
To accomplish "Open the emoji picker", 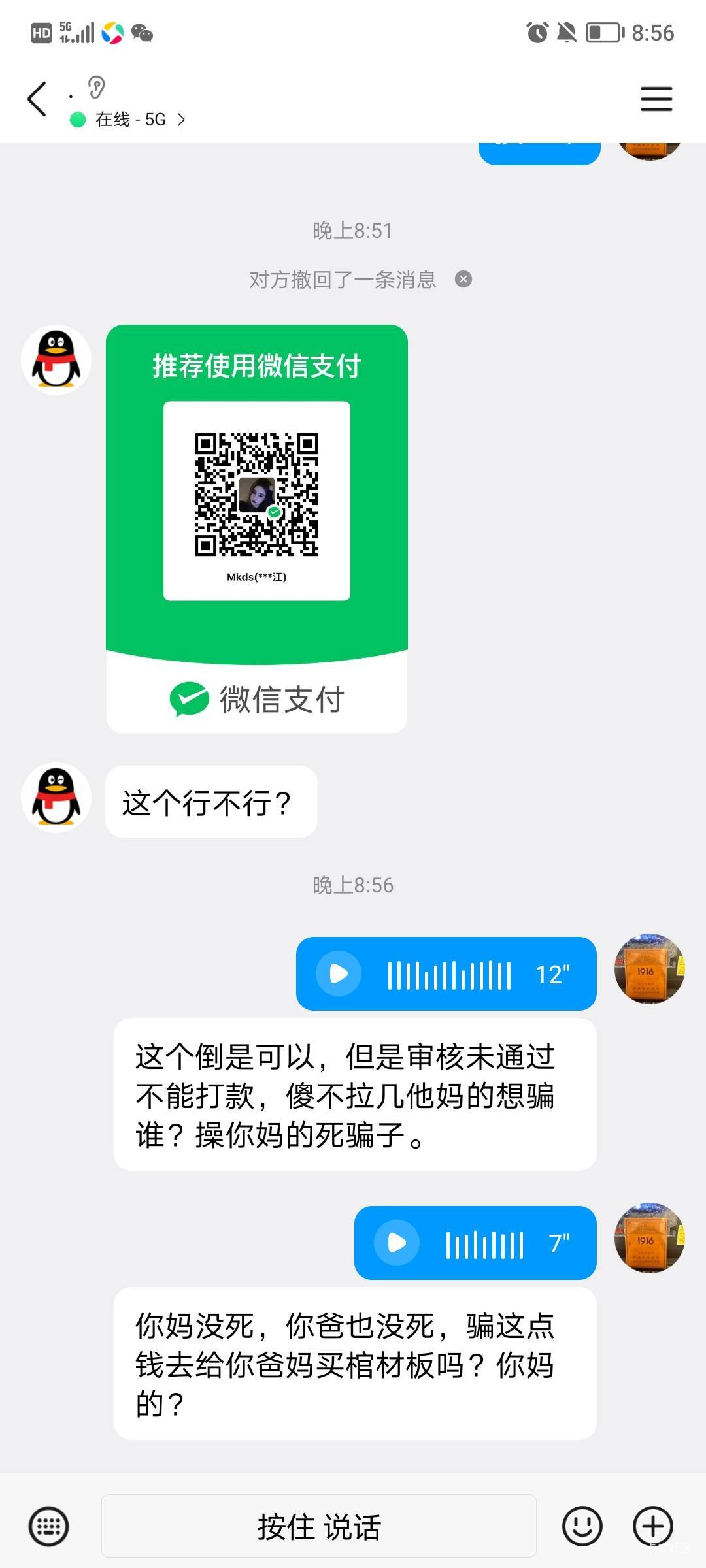I will click(582, 1527).
